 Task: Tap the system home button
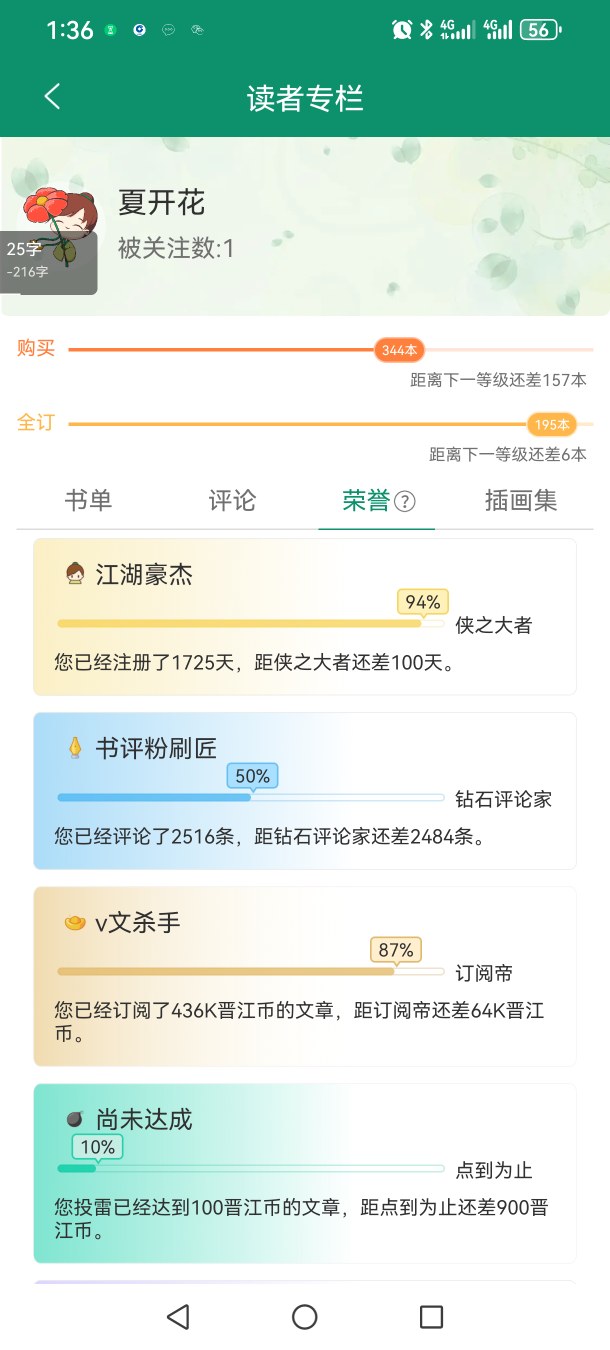pyautogui.click(x=305, y=1317)
